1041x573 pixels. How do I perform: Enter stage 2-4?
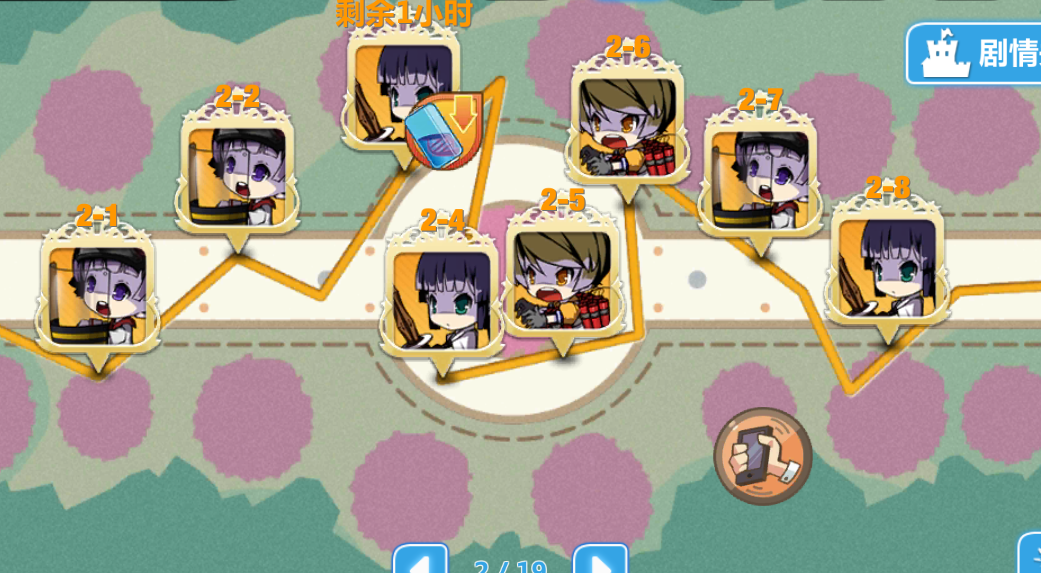click(x=441, y=298)
